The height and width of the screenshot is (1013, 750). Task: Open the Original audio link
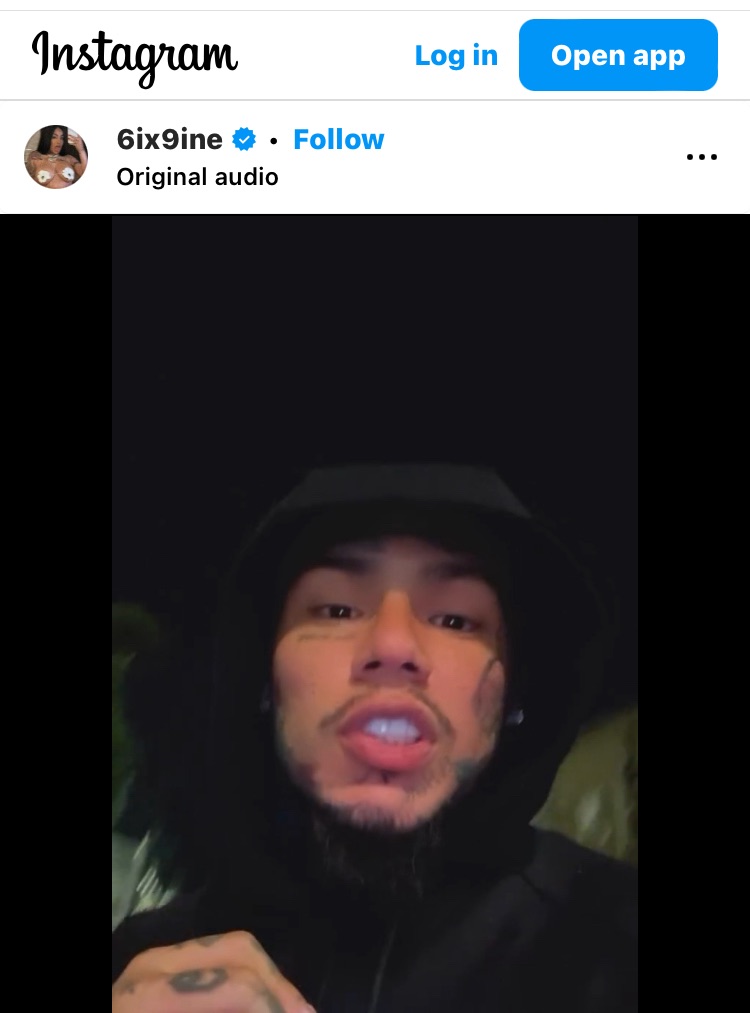pyautogui.click(x=197, y=177)
